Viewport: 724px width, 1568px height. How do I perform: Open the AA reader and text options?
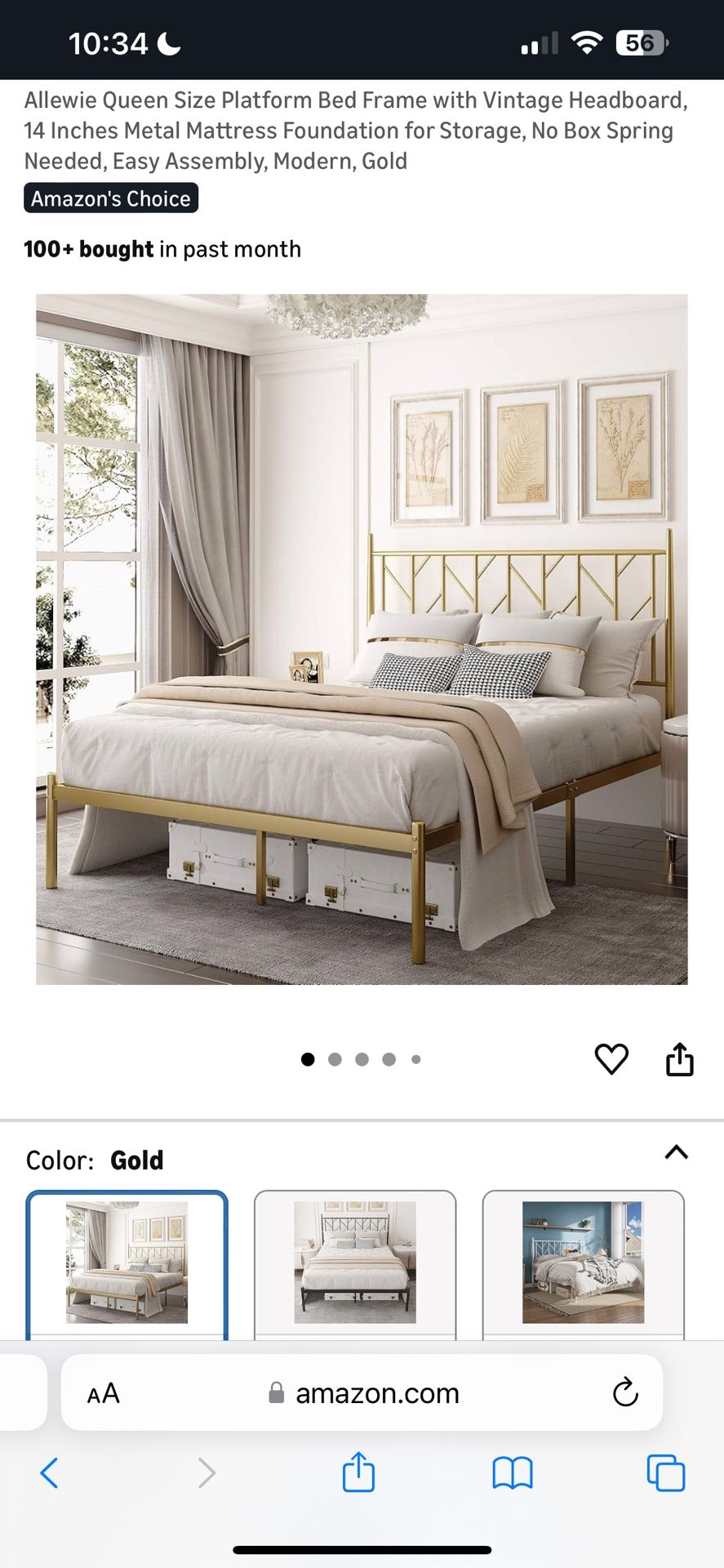[x=104, y=1393]
